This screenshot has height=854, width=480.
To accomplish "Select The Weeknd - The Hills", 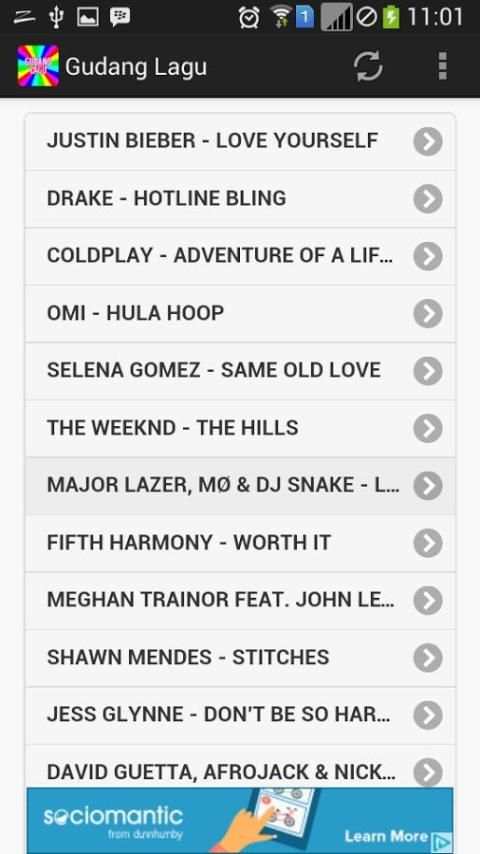I will 240,428.
